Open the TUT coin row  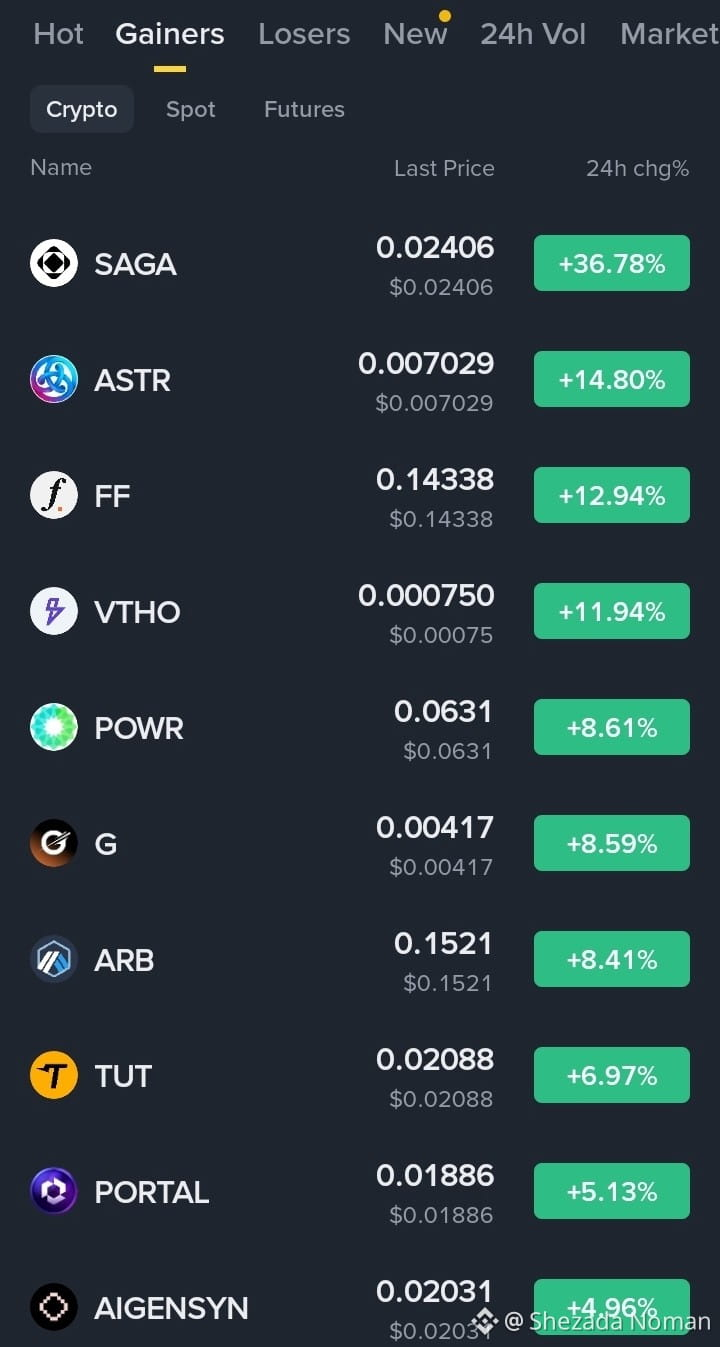click(360, 1076)
